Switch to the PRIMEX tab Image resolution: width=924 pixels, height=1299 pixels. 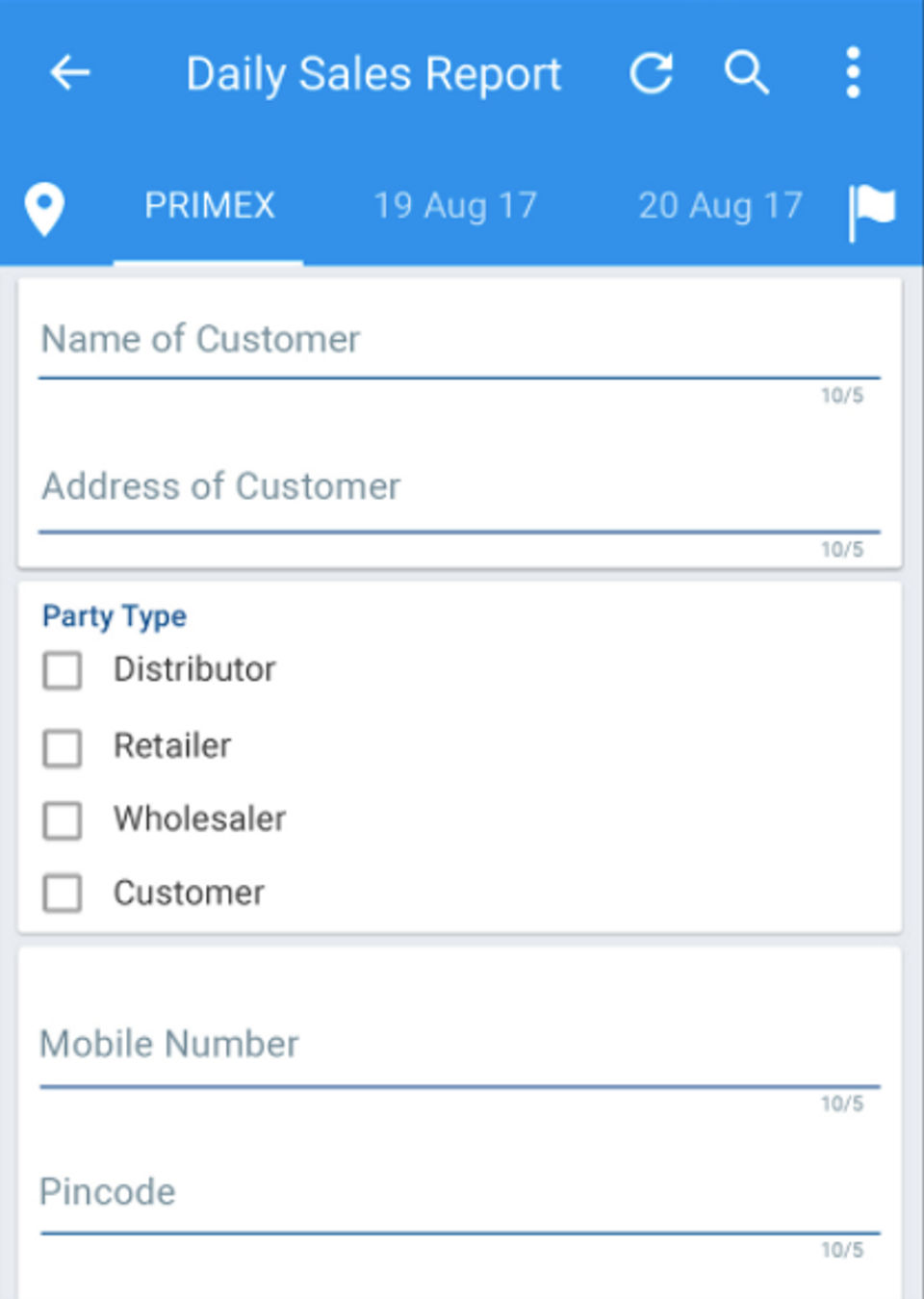click(x=209, y=206)
